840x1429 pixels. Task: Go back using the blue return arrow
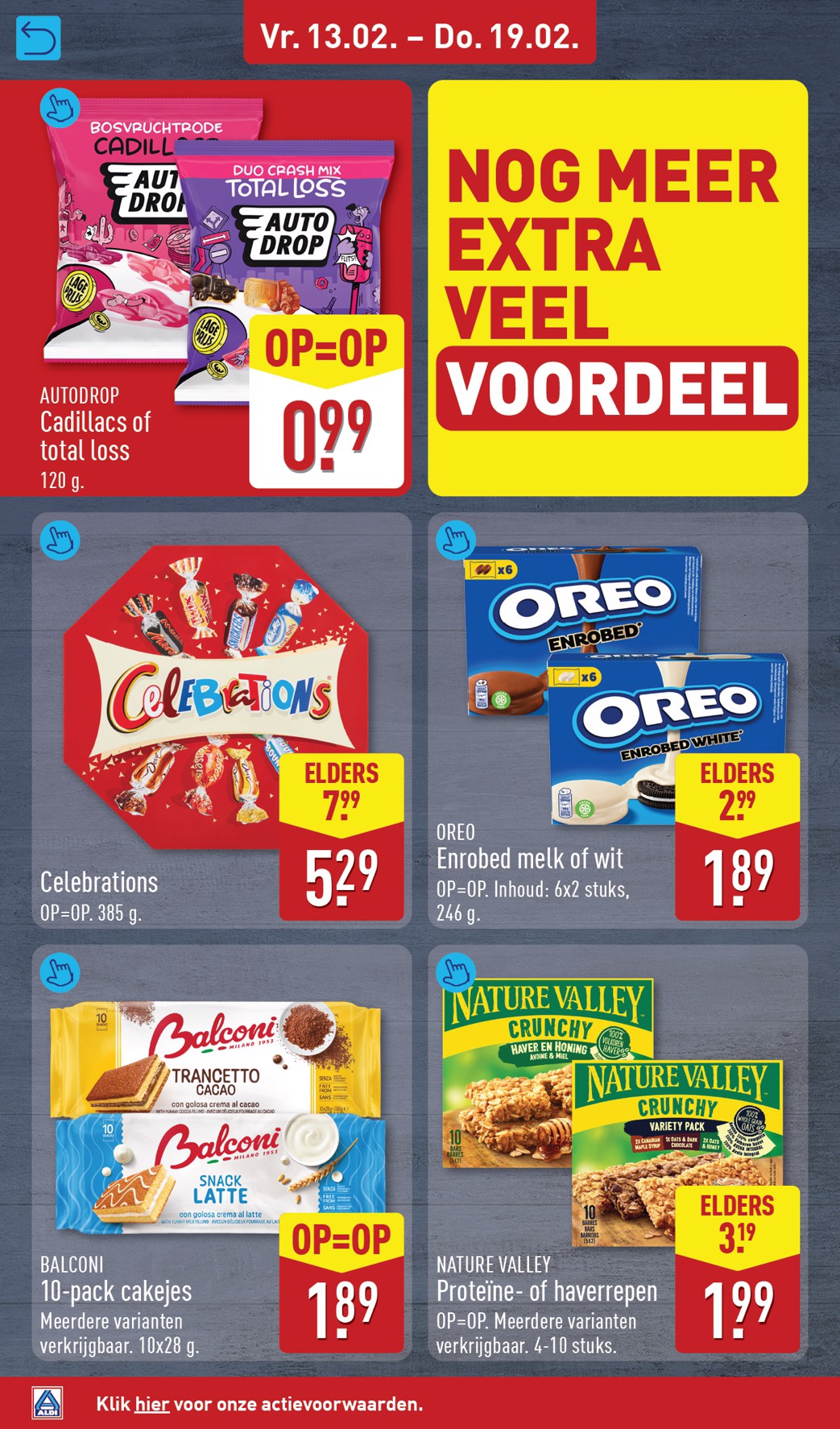[x=38, y=39]
